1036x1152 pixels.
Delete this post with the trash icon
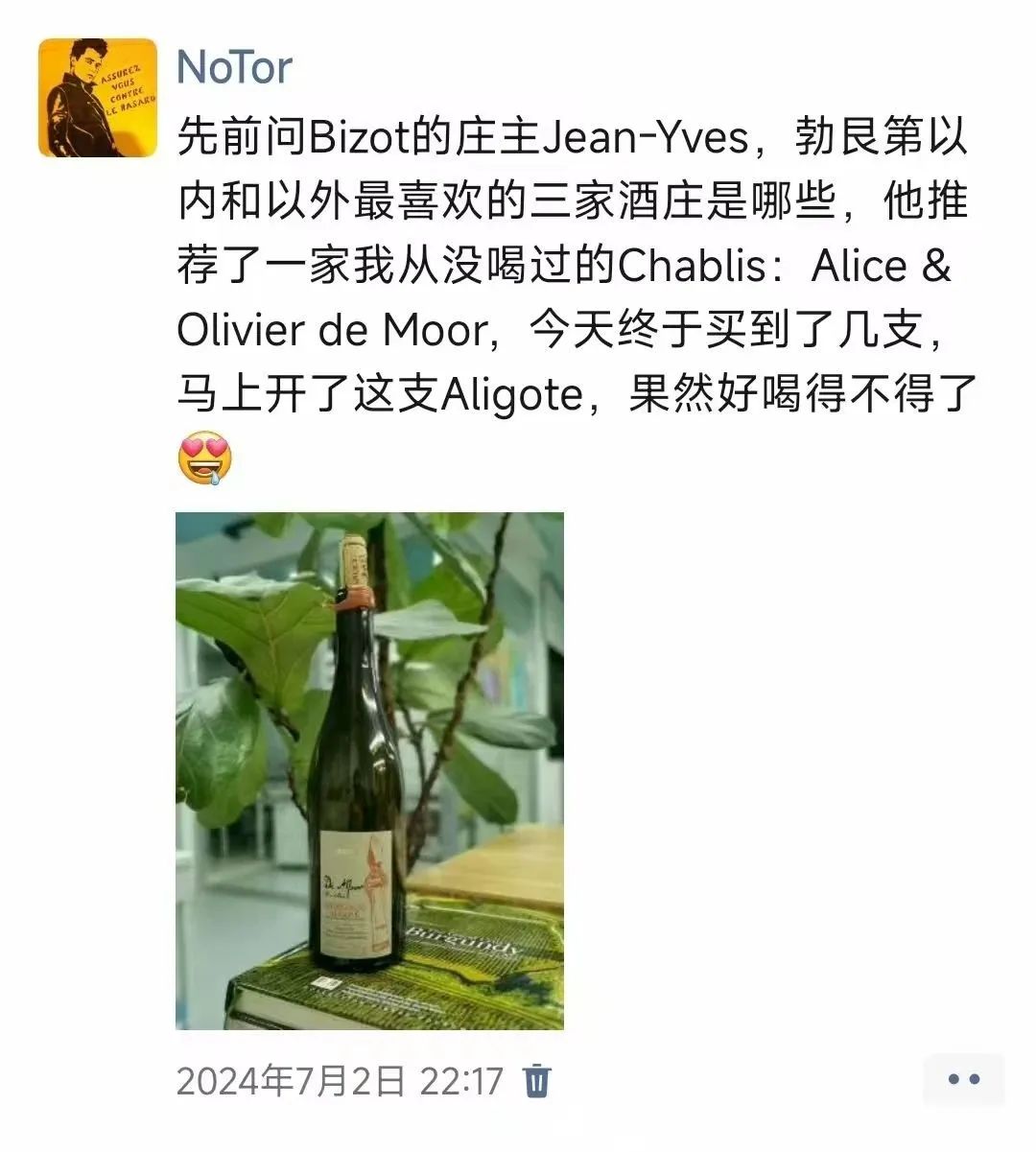click(x=537, y=1081)
